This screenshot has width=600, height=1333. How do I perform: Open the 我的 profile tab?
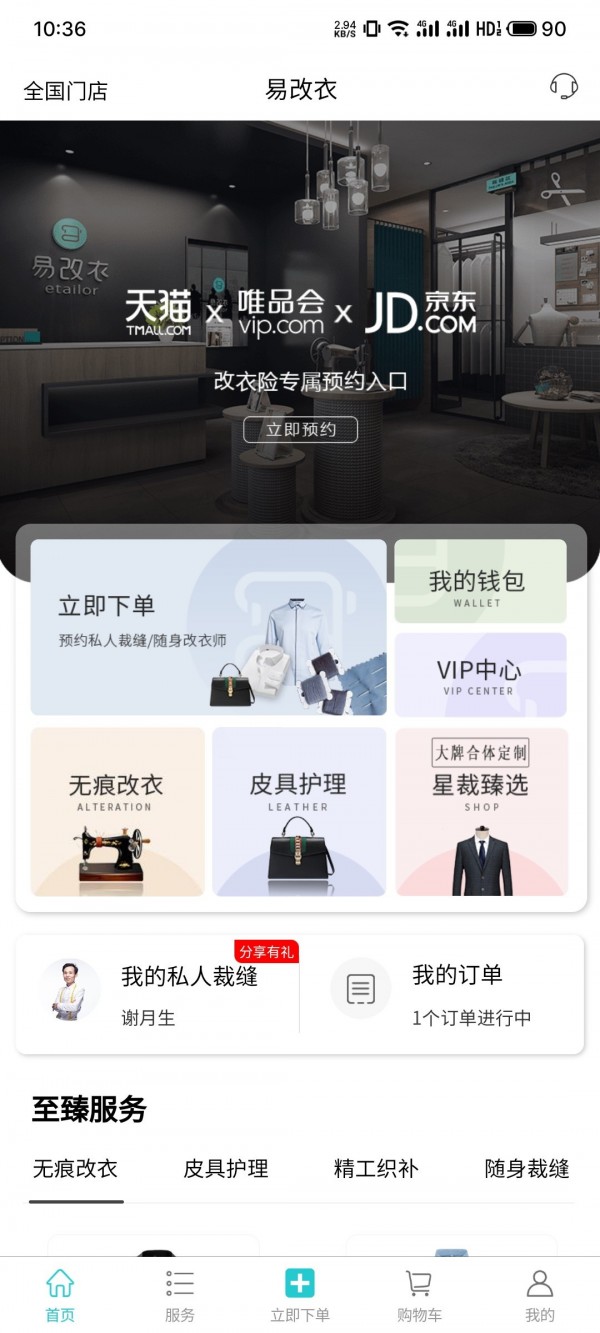coord(540,1295)
